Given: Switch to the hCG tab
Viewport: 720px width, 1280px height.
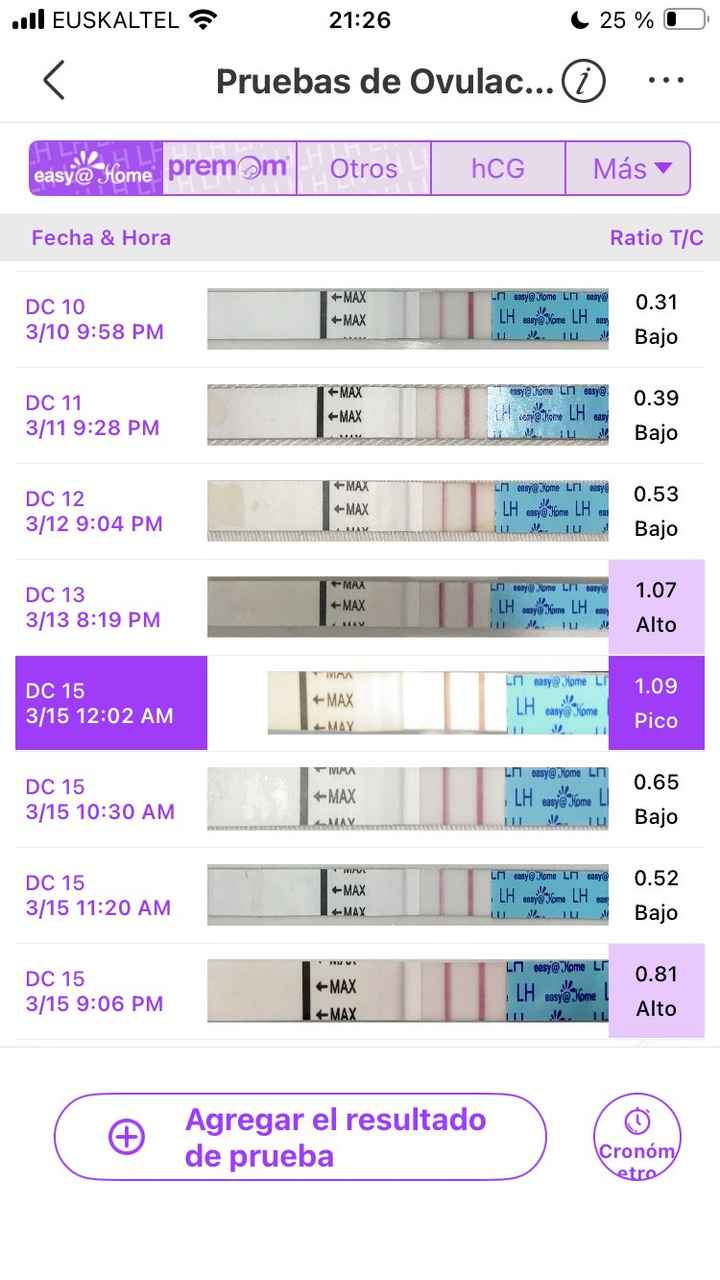Looking at the screenshot, I should 498,169.
